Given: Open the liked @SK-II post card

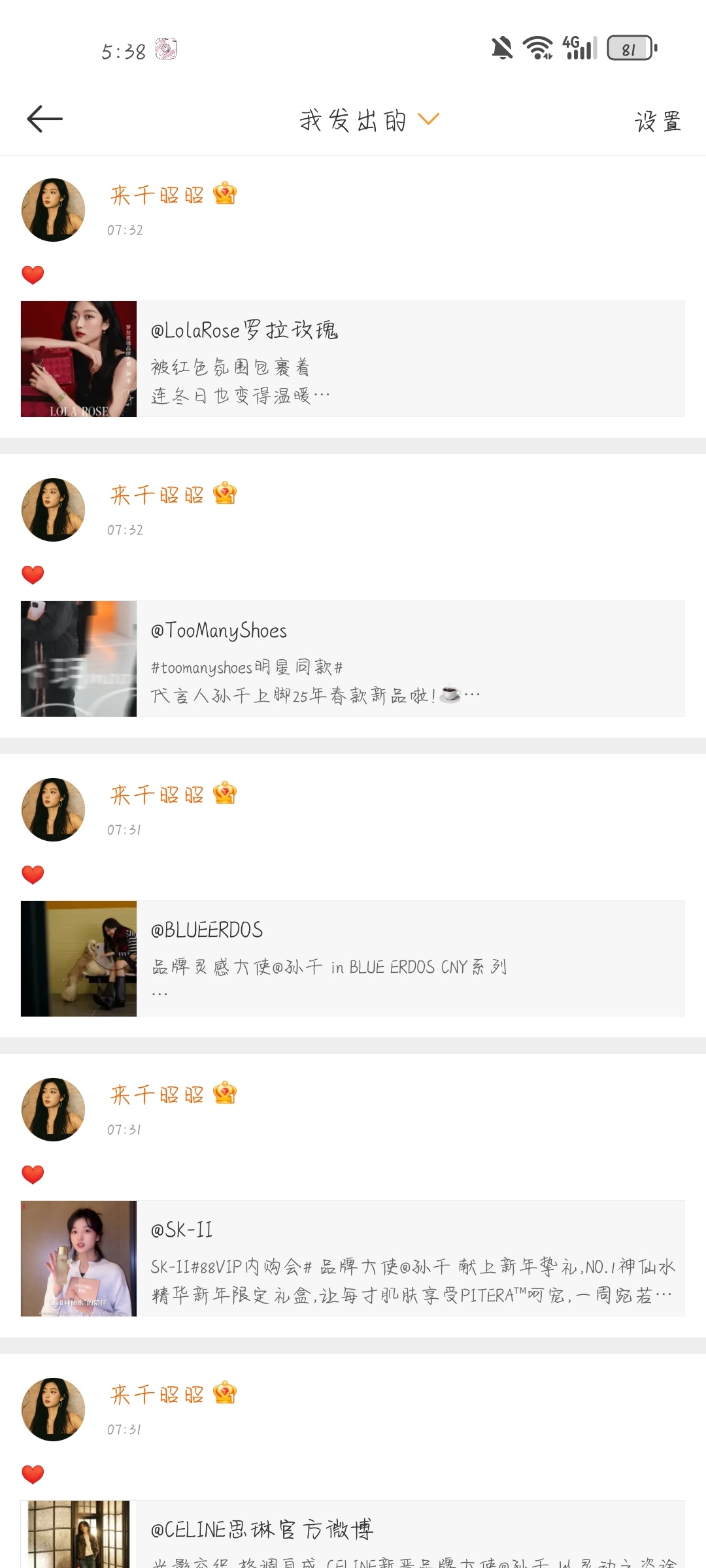Looking at the screenshot, I should [x=353, y=1258].
